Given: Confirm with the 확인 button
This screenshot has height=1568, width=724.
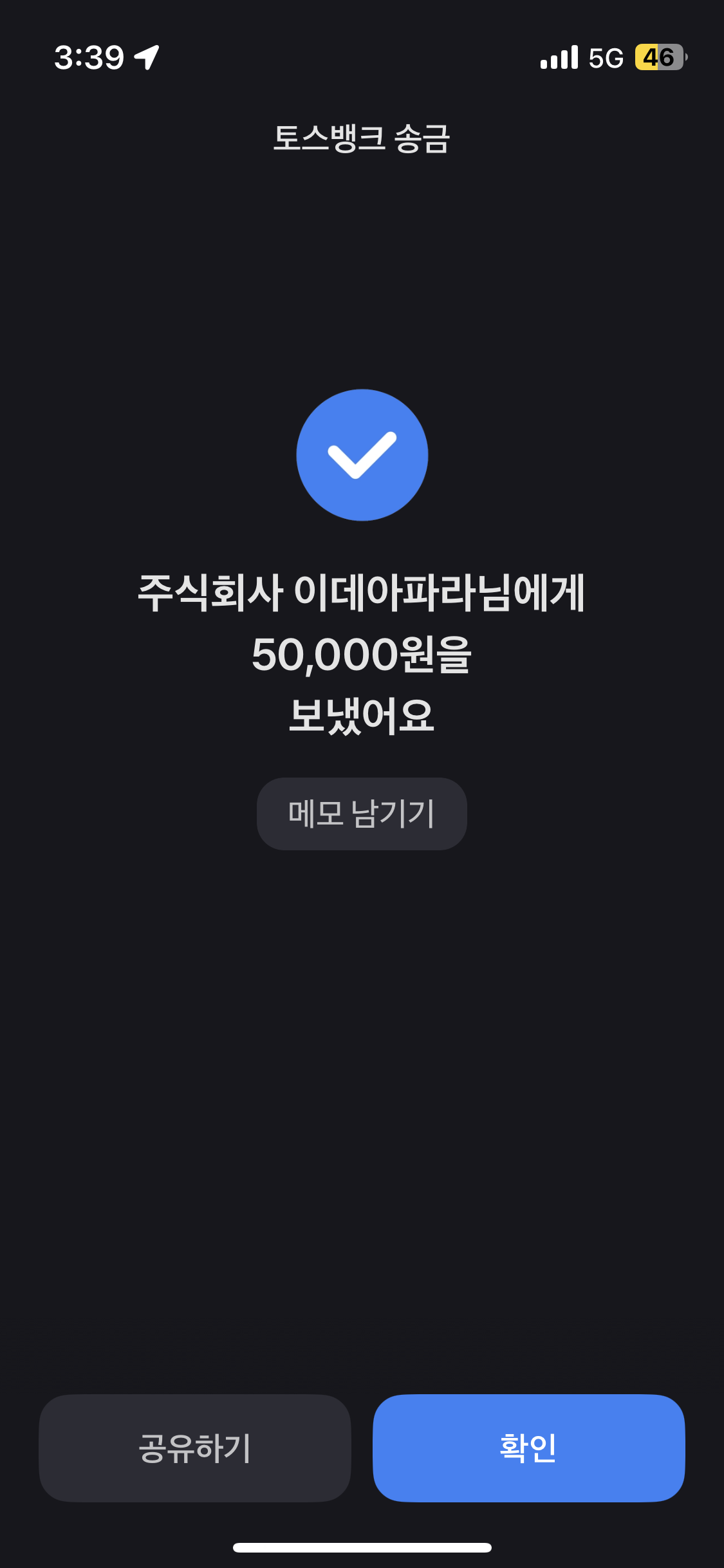Looking at the screenshot, I should coord(529,1448).
